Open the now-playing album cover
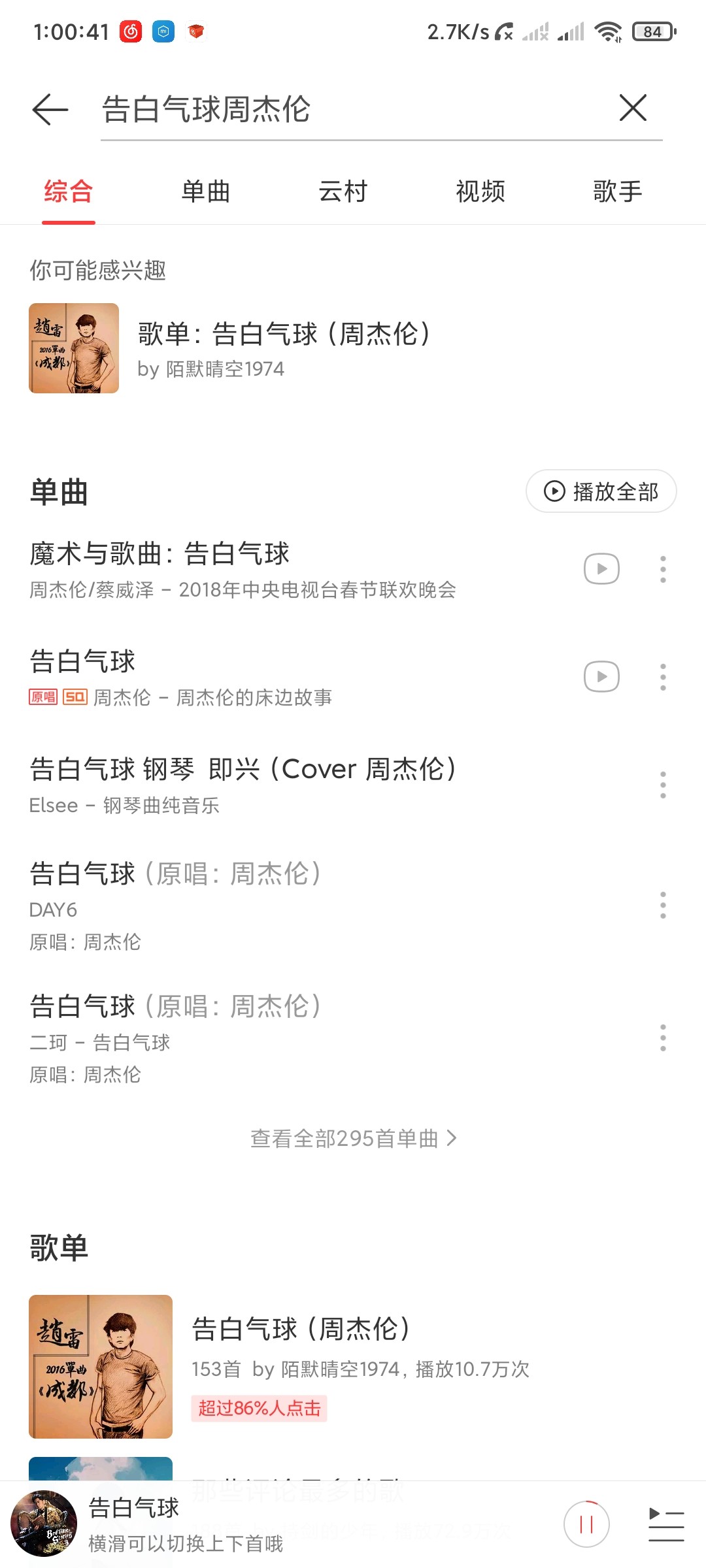Image resolution: width=706 pixels, height=1568 pixels. click(x=44, y=1524)
